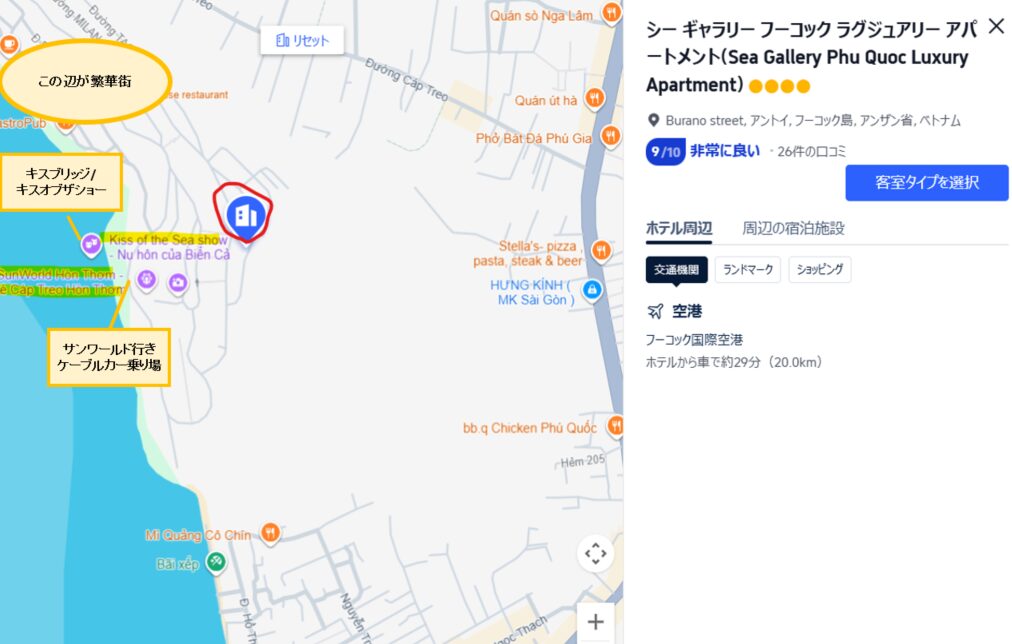Screen dimensions: 1012x644
Task: Tap the HƯNG KÍNH shop marker
Action: point(593,290)
